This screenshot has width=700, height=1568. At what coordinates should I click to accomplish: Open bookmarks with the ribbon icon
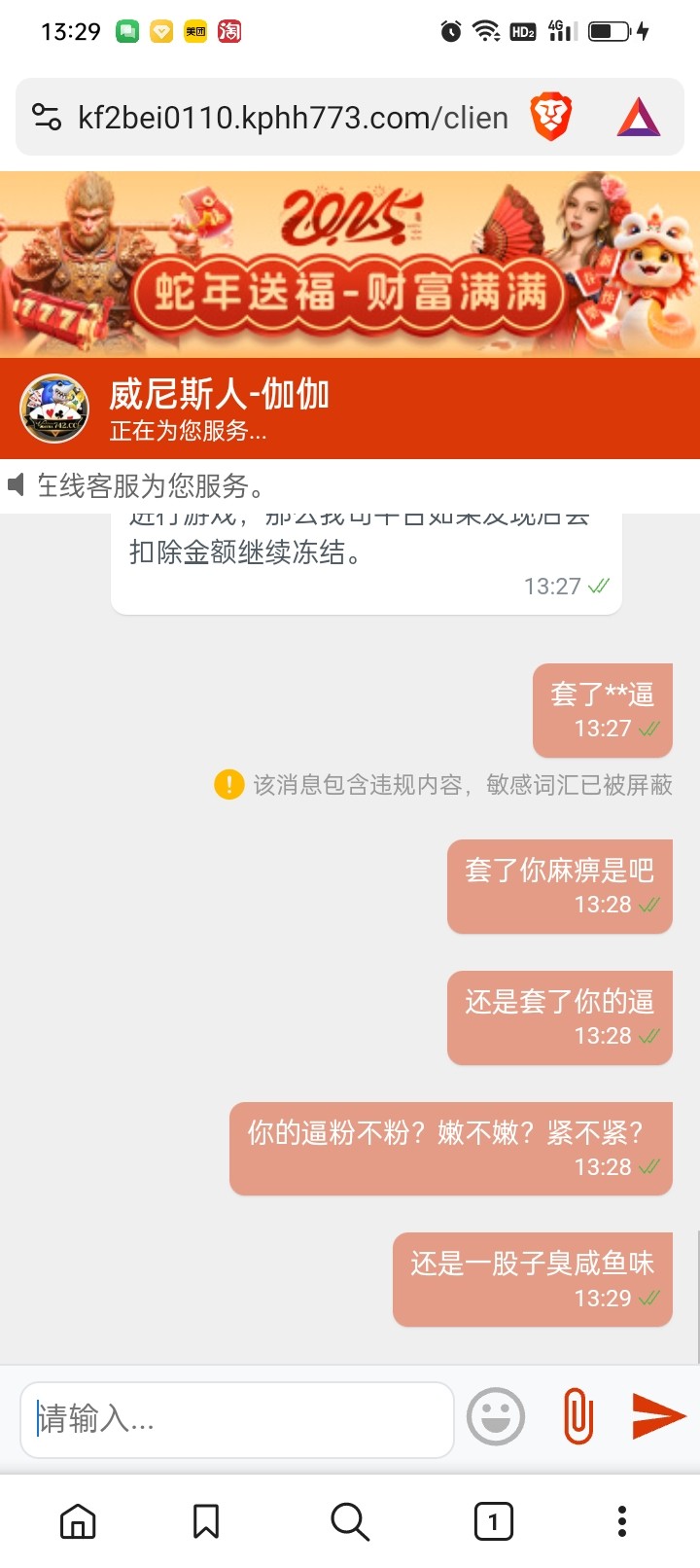(x=204, y=1518)
